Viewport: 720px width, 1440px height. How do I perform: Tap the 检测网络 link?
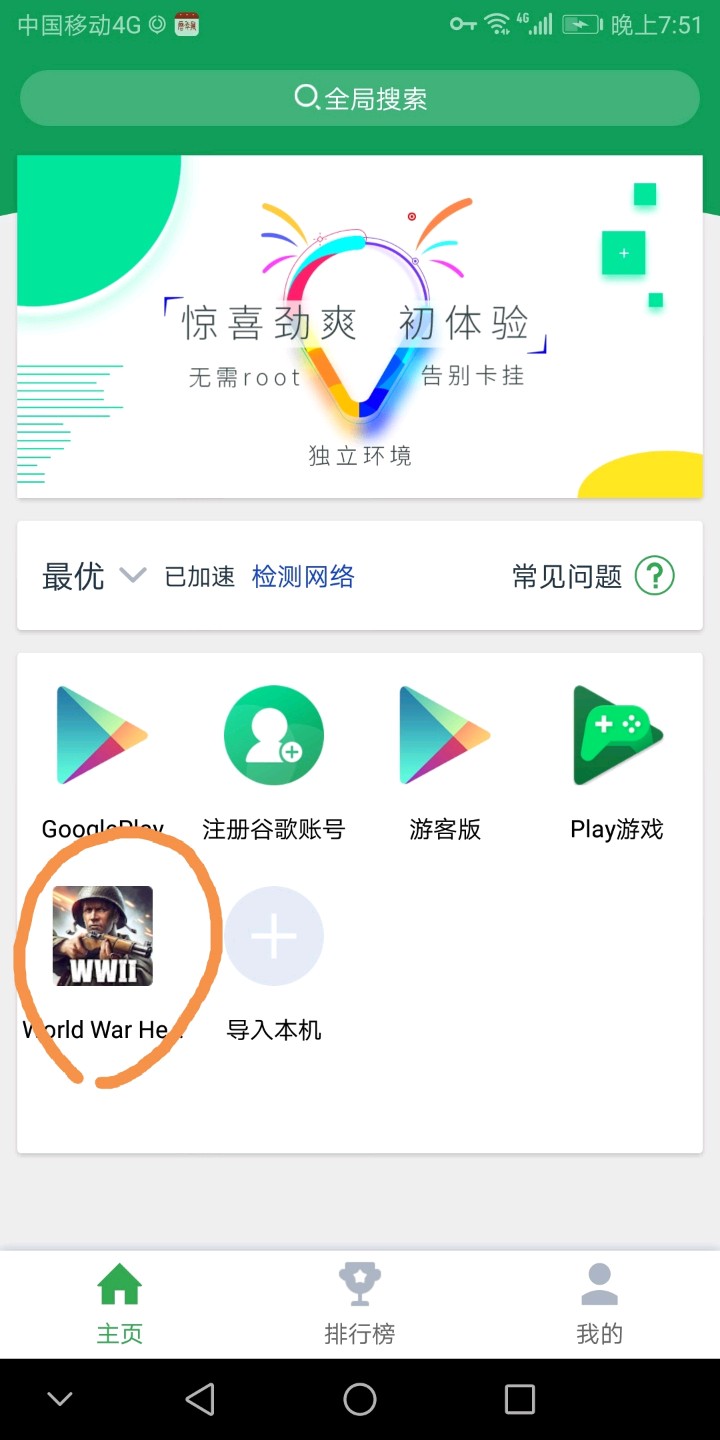pyautogui.click(x=303, y=576)
